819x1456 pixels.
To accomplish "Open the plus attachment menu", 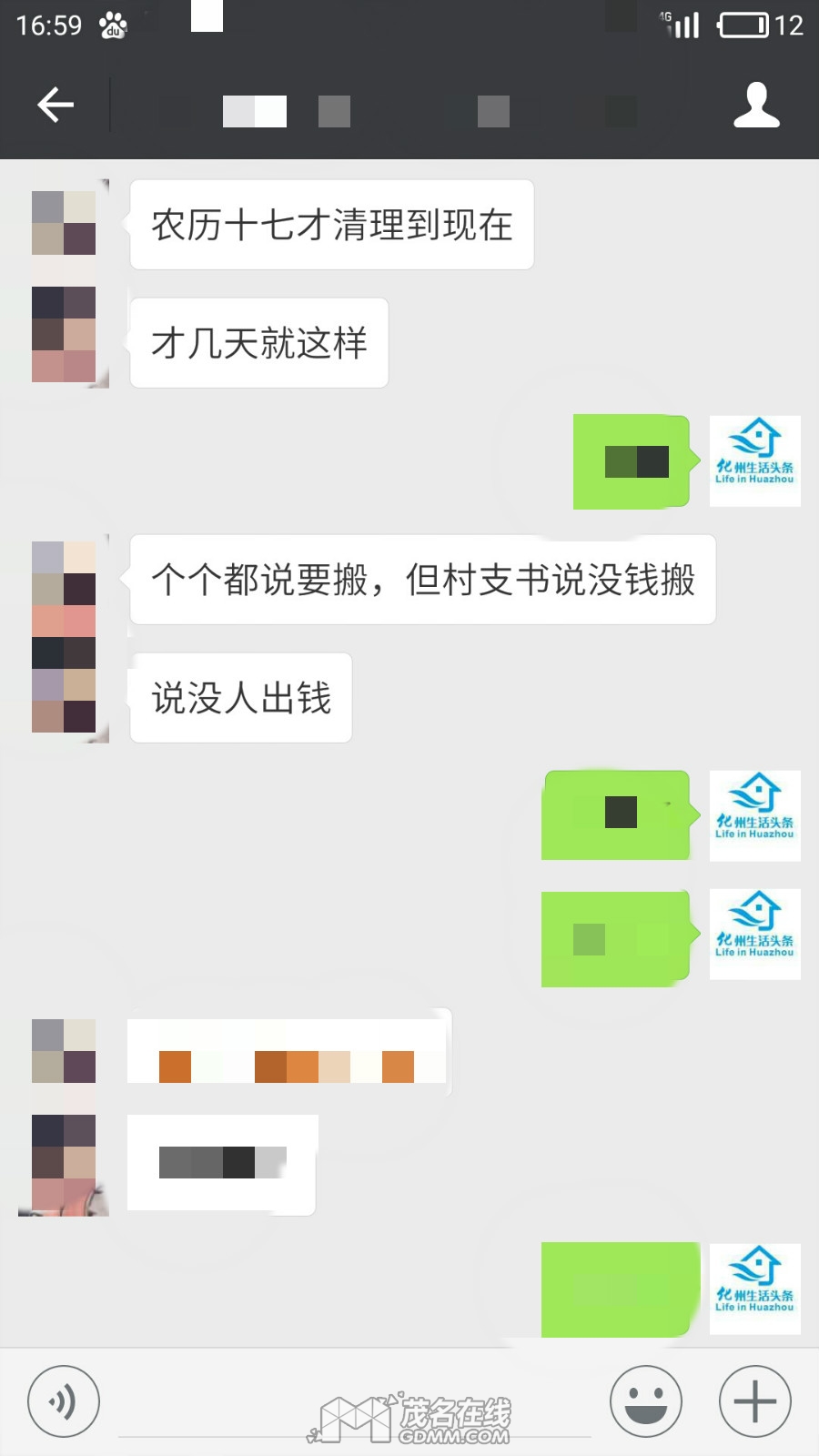I will click(x=754, y=1401).
